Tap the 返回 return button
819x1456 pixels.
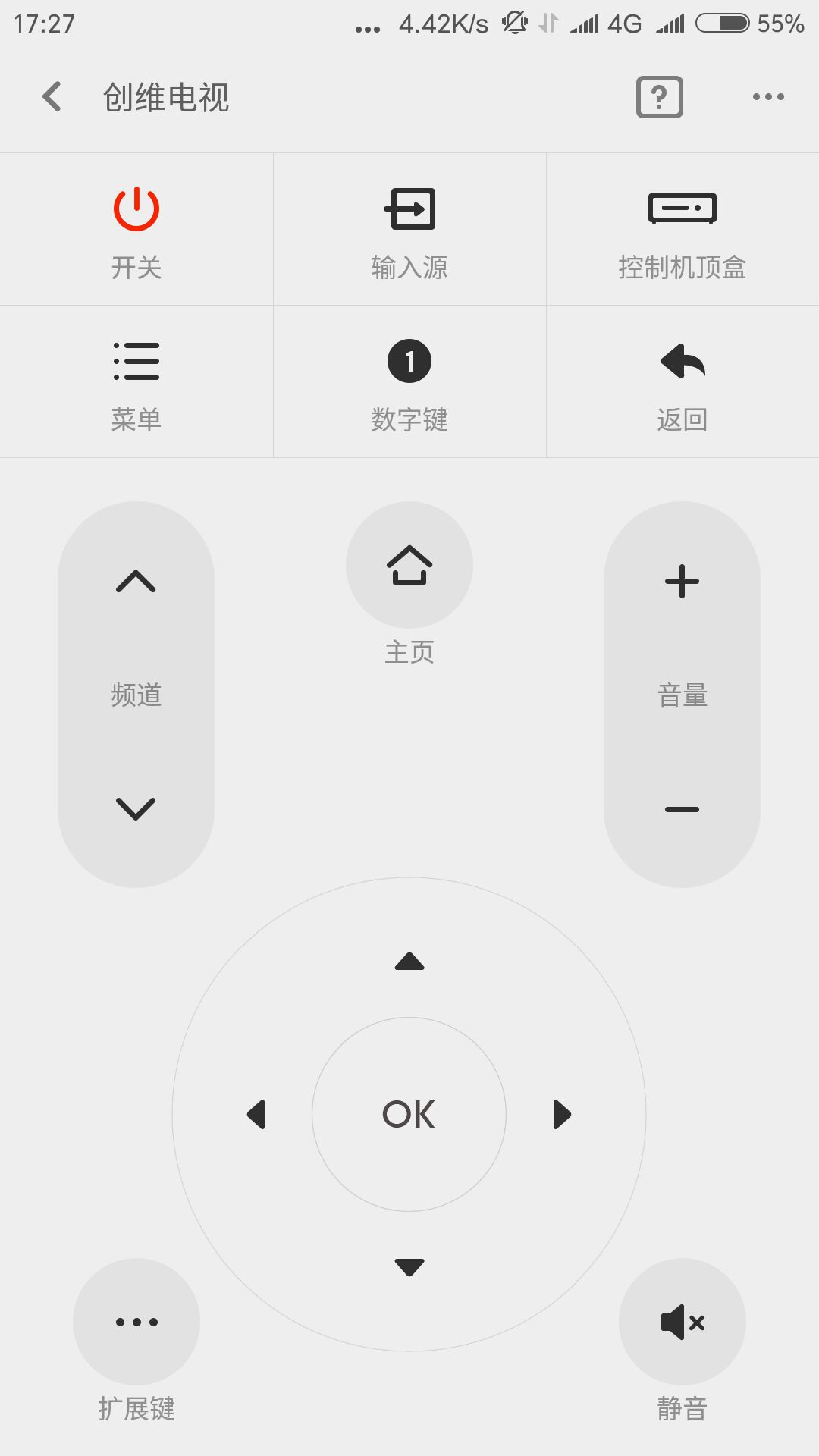click(x=682, y=382)
